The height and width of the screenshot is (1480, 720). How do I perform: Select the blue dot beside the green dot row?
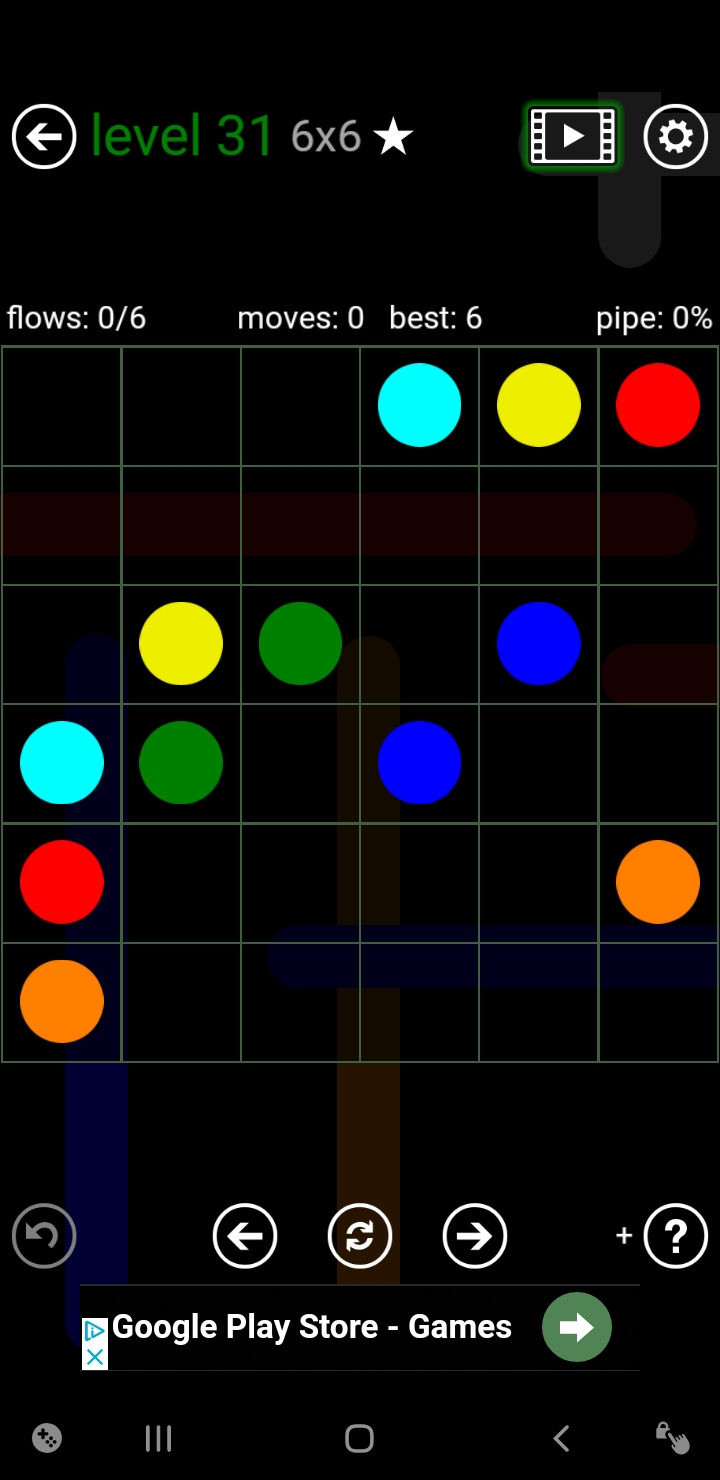[419, 763]
